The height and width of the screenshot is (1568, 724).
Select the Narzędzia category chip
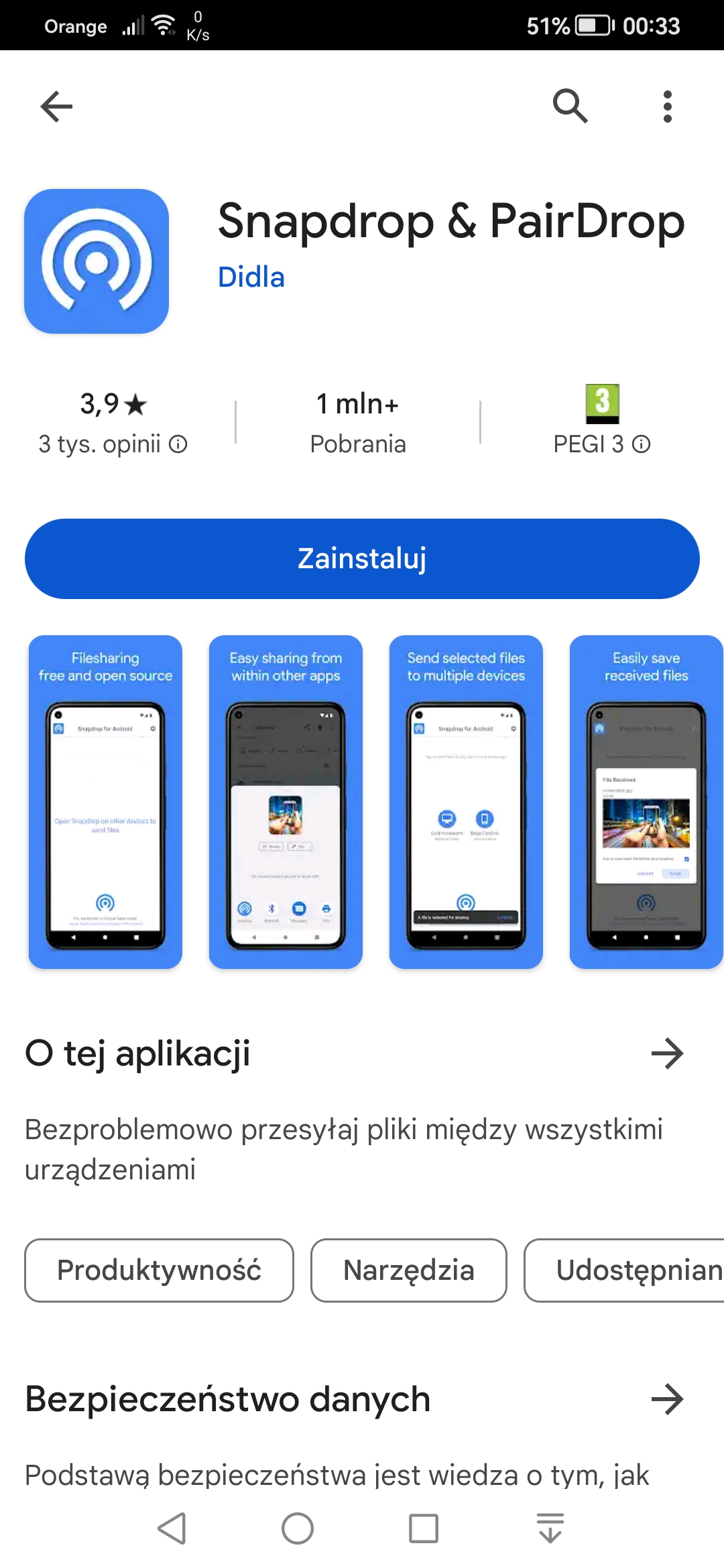point(408,1270)
